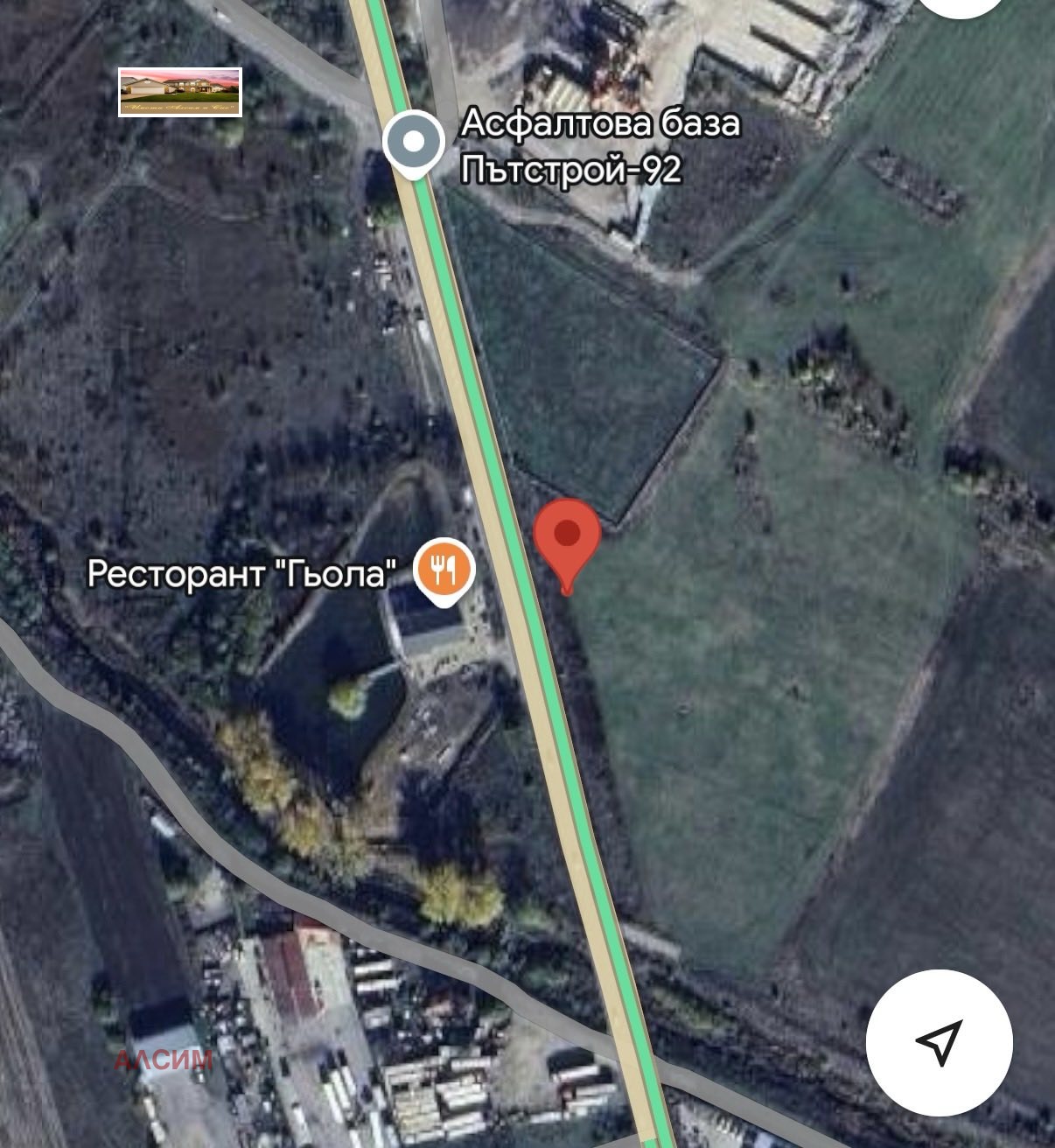Select the orange Ресторант "Гьола" place icon
The width and height of the screenshot is (1055, 1148).
(444, 570)
